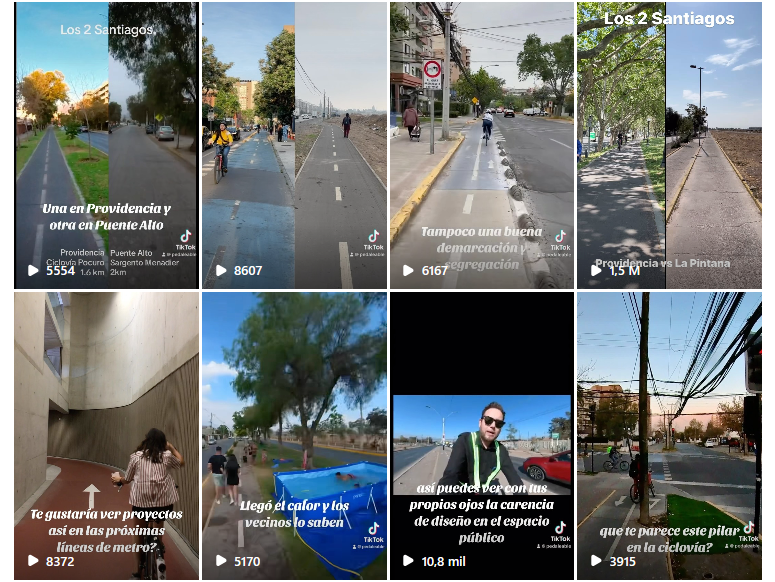This screenshot has width=775, height=582.
Task: Play the video 'Llegó el calor y los vecinos lo saben'
Action: pos(294,435)
